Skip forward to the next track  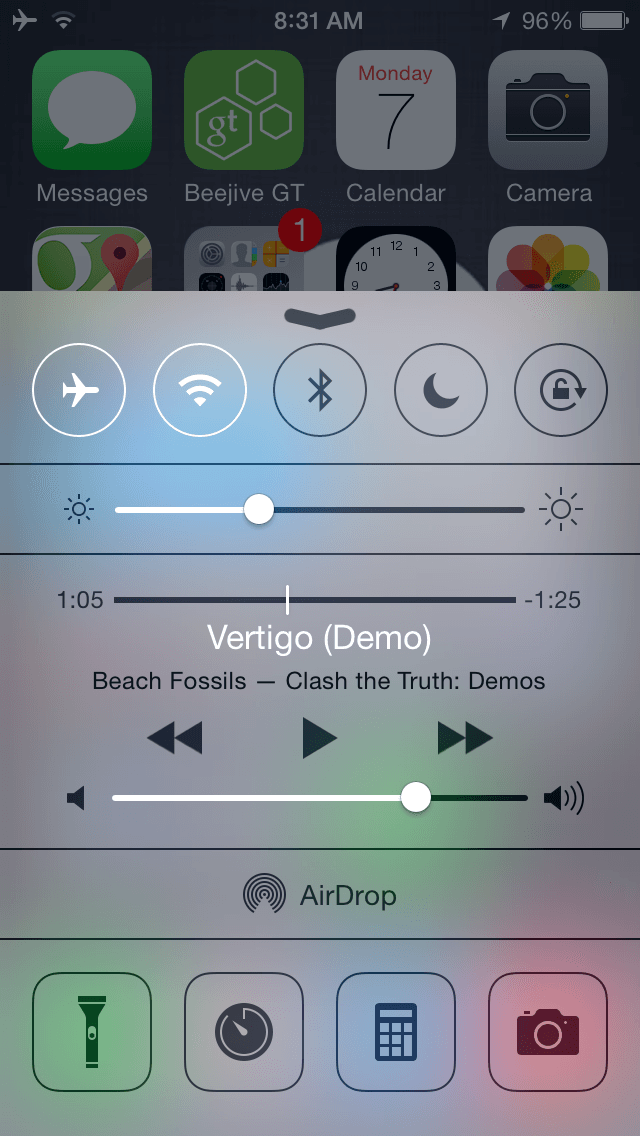click(x=465, y=739)
